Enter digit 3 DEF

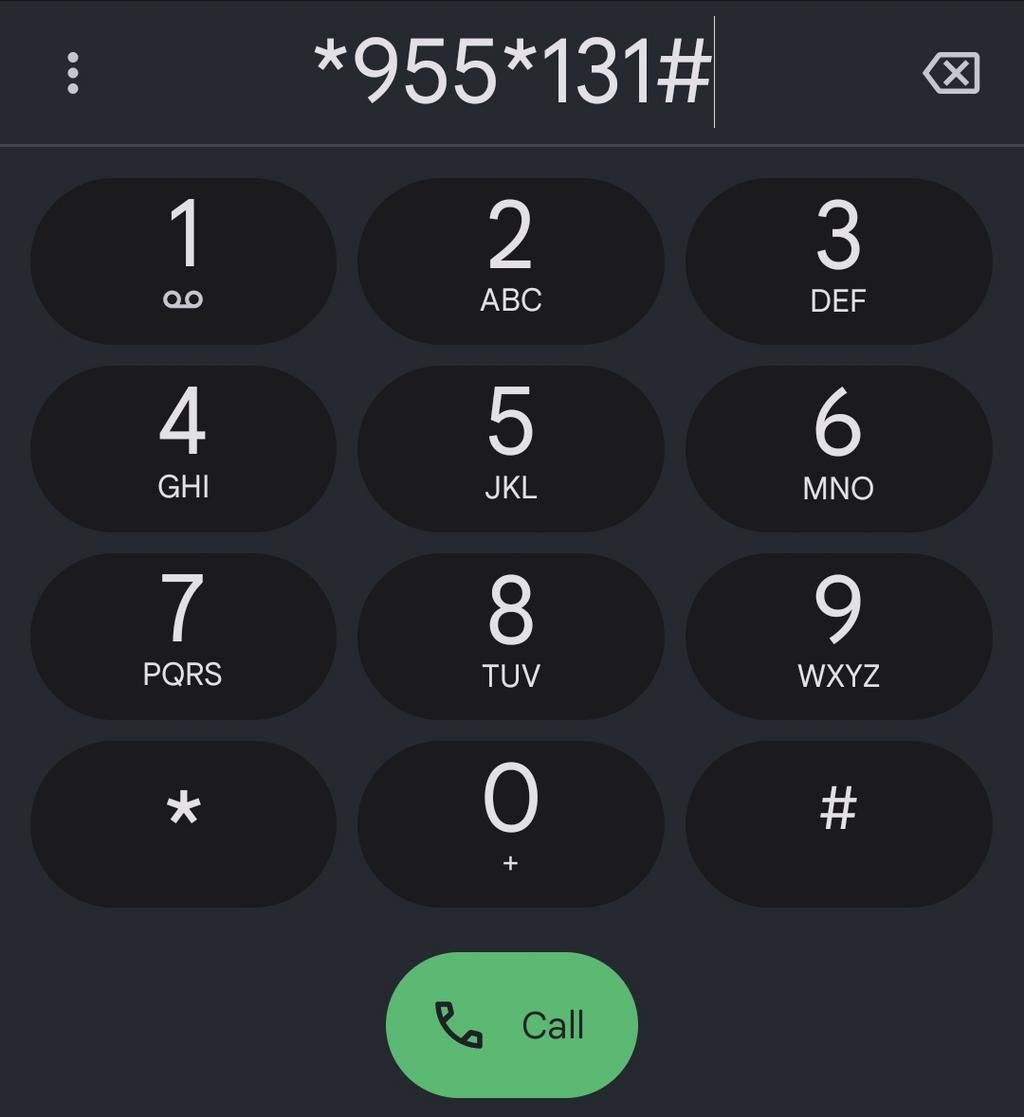(838, 261)
